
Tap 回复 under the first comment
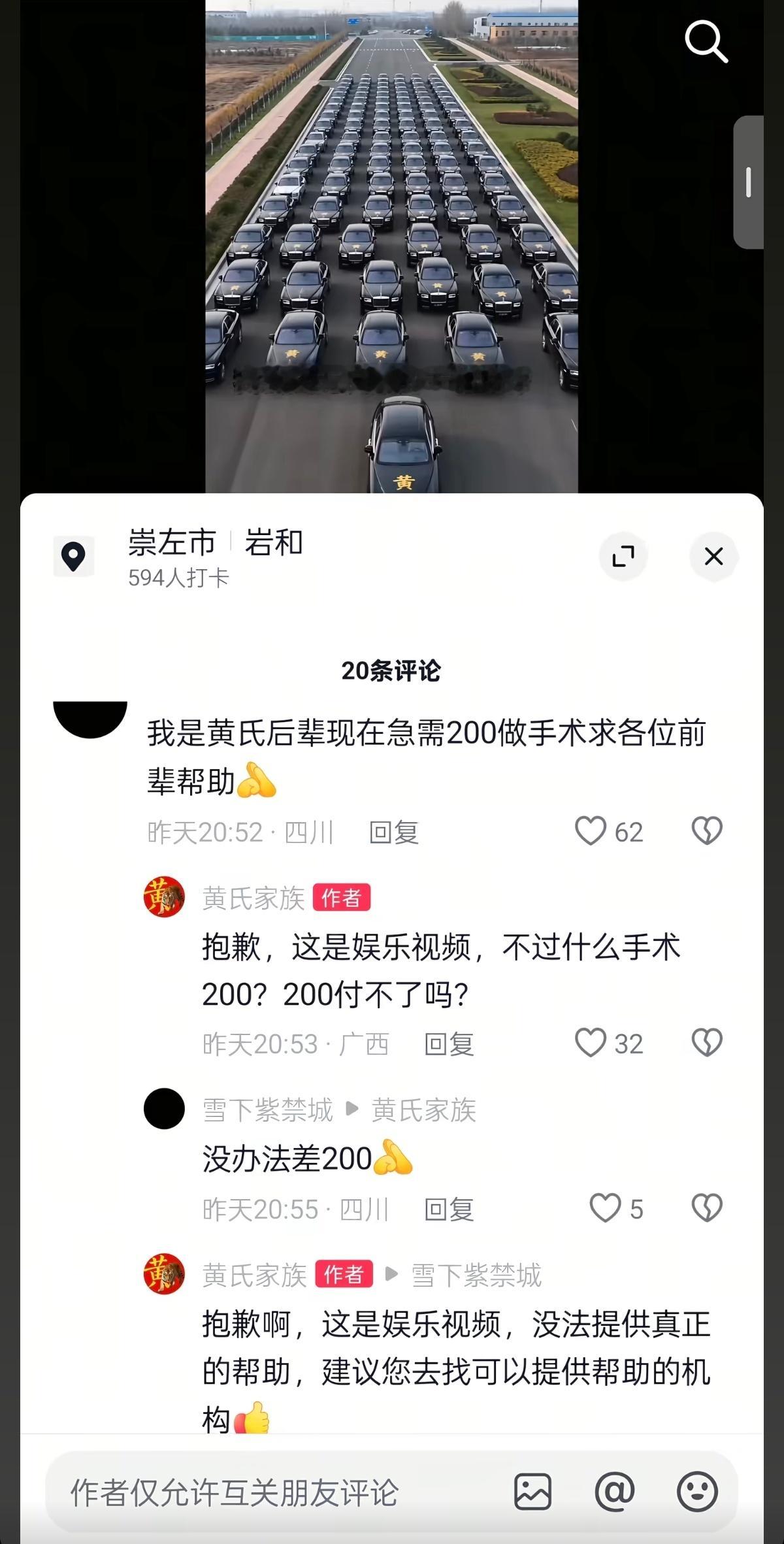[x=393, y=832]
